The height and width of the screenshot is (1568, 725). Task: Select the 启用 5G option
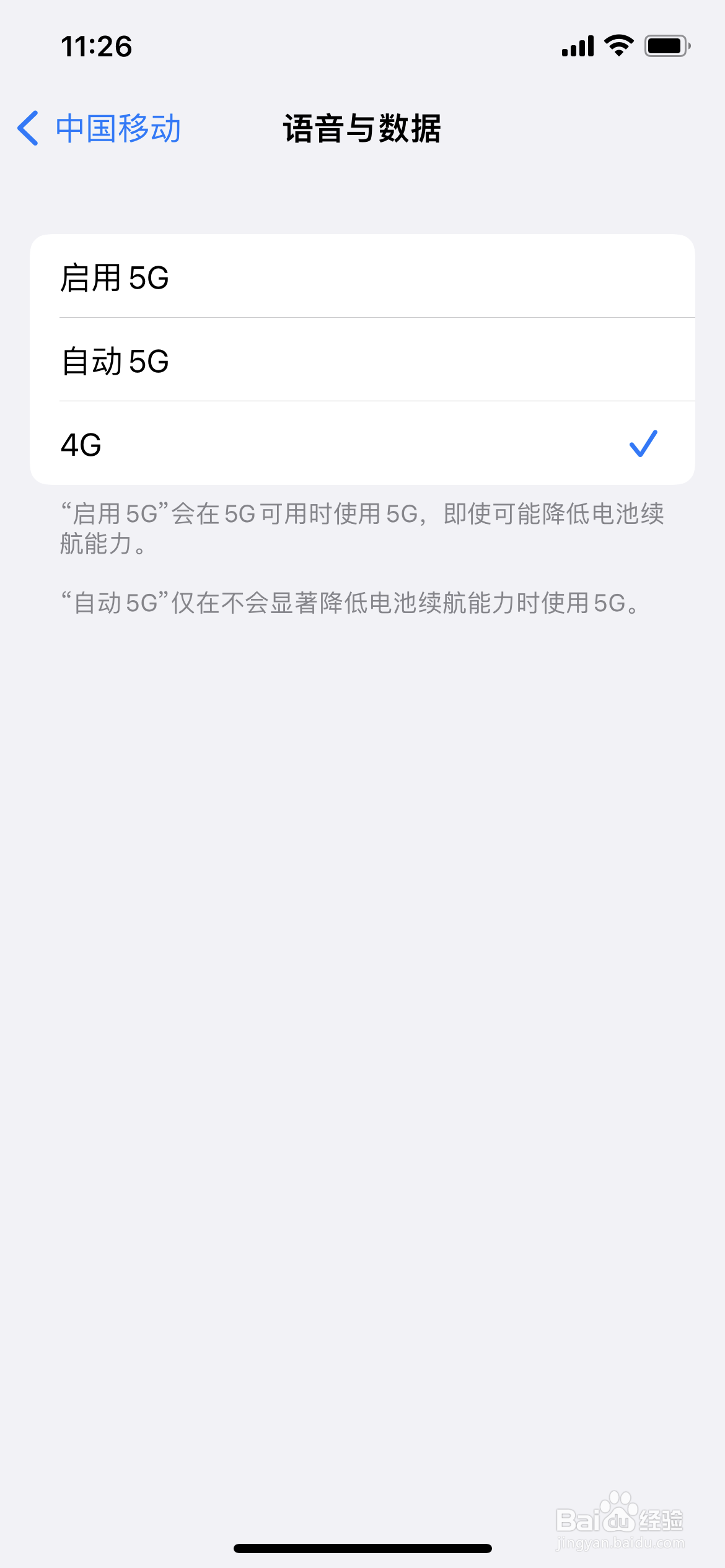[362, 277]
